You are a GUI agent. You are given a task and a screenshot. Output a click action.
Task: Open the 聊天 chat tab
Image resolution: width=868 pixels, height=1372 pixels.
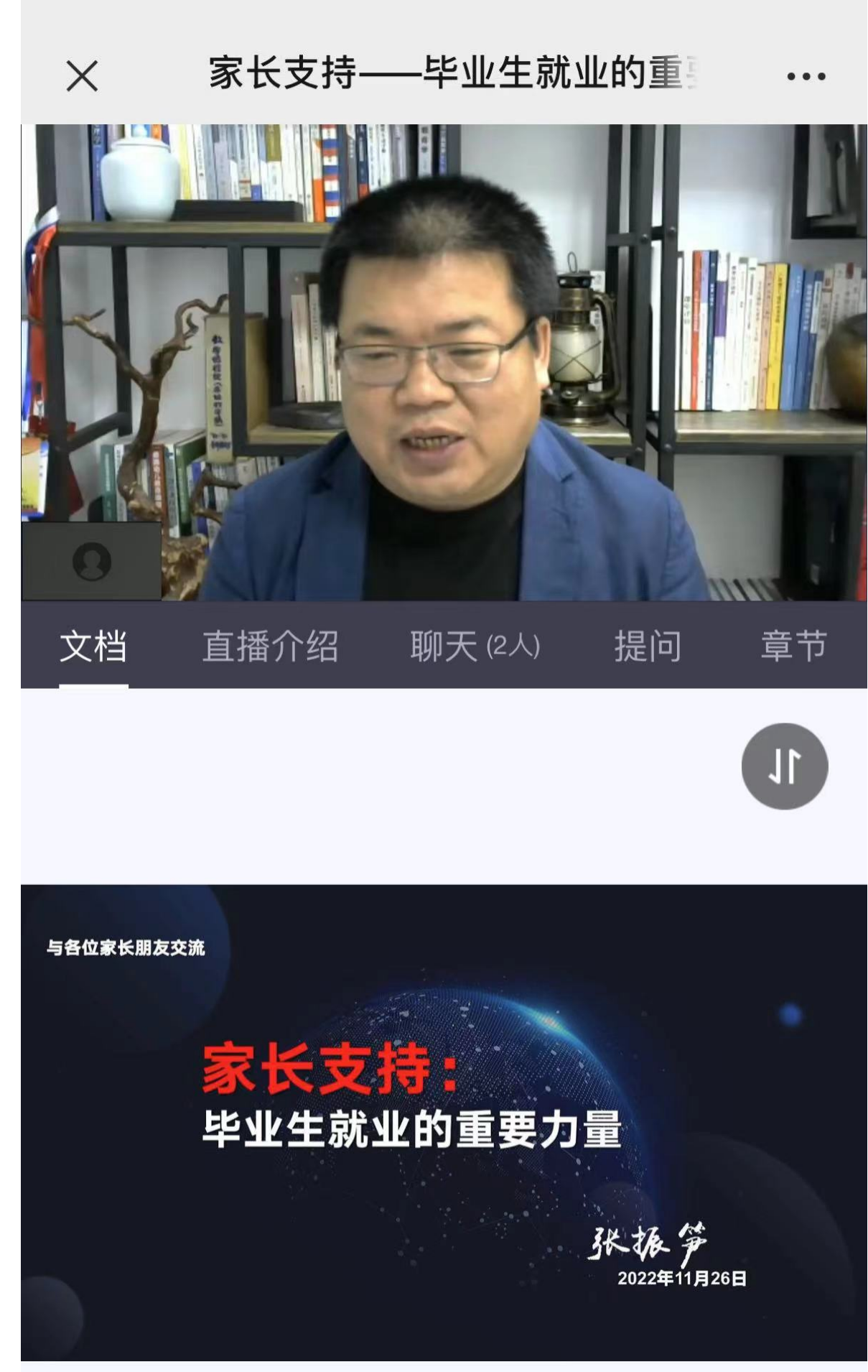click(x=475, y=646)
